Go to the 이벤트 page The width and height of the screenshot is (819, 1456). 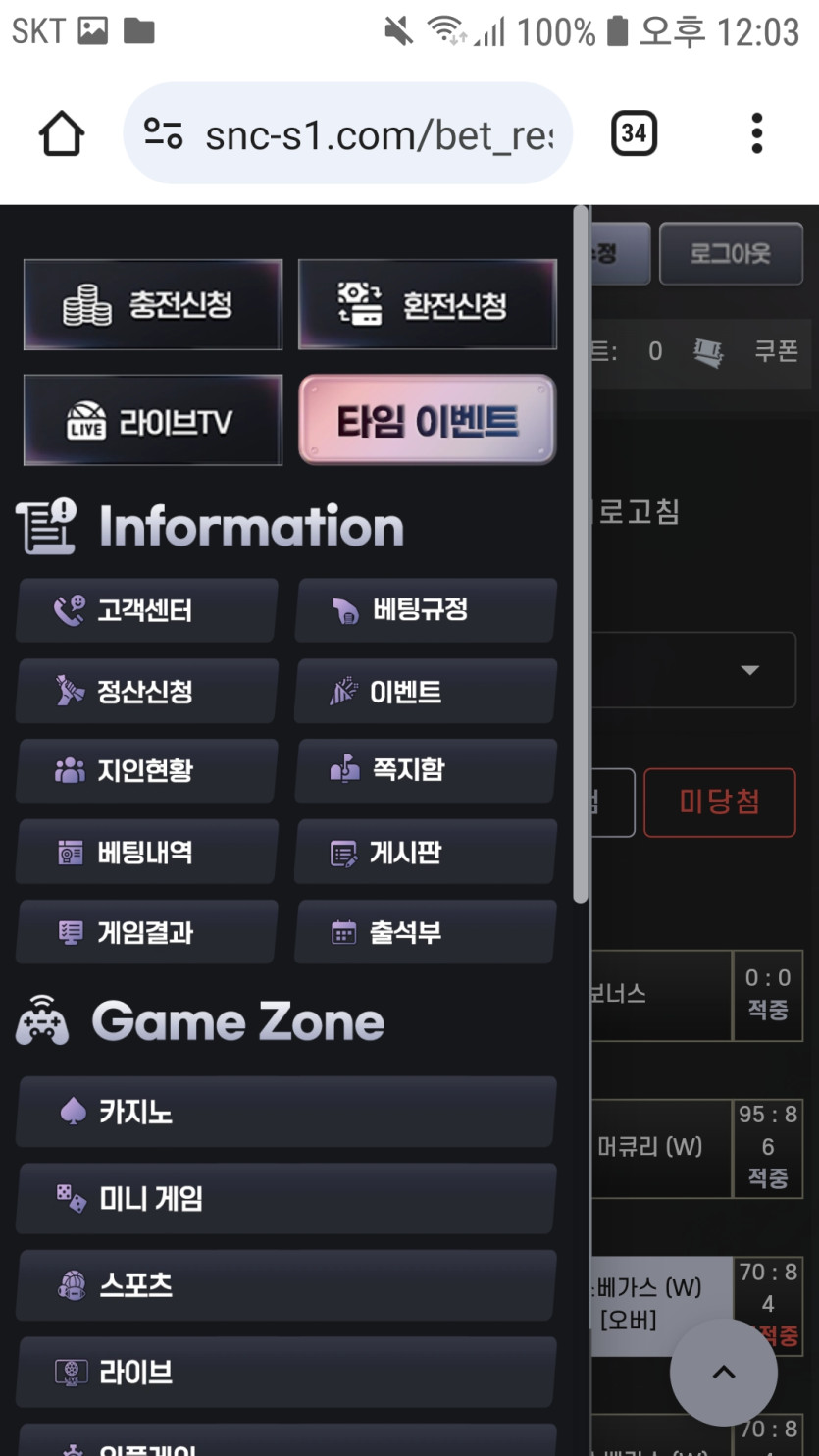click(426, 692)
